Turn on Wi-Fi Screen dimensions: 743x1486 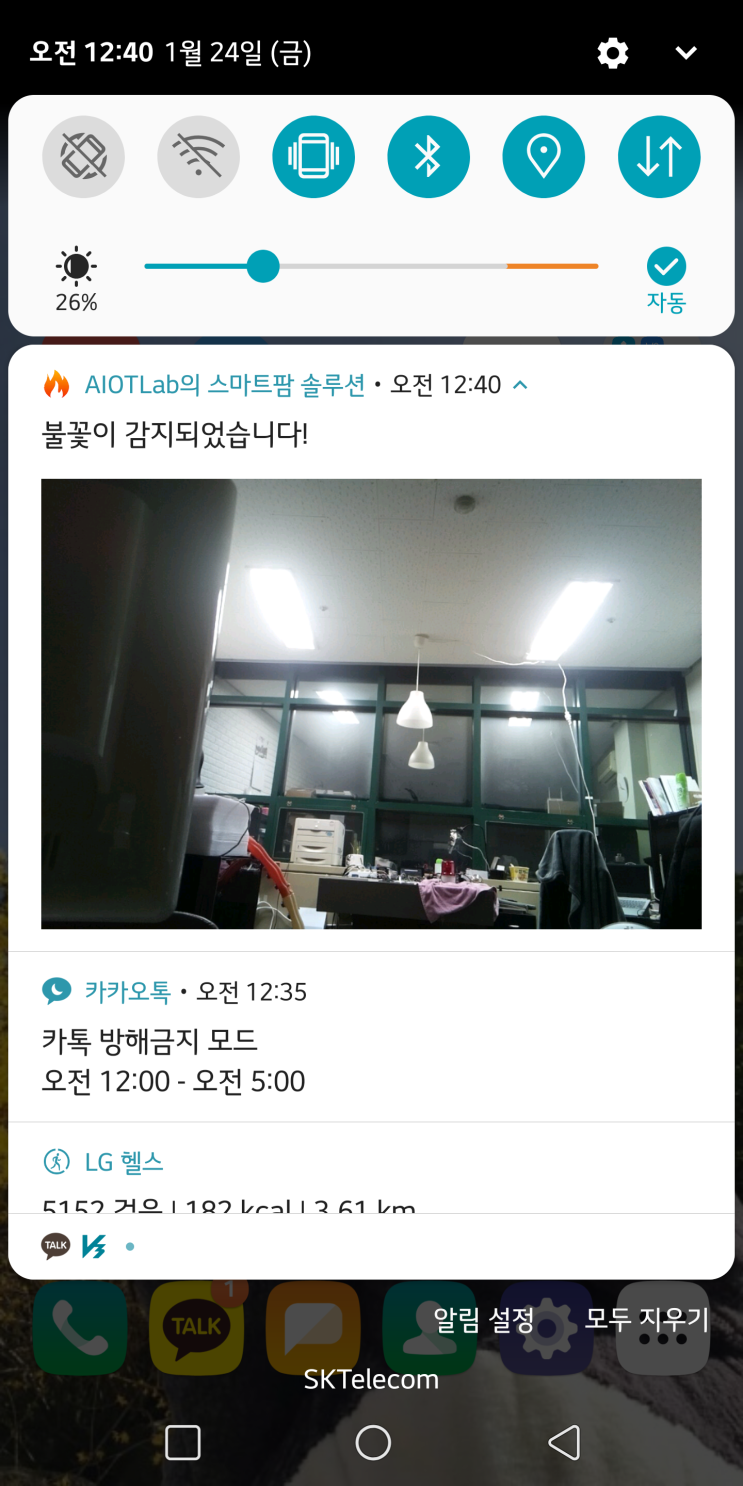click(x=198, y=157)
